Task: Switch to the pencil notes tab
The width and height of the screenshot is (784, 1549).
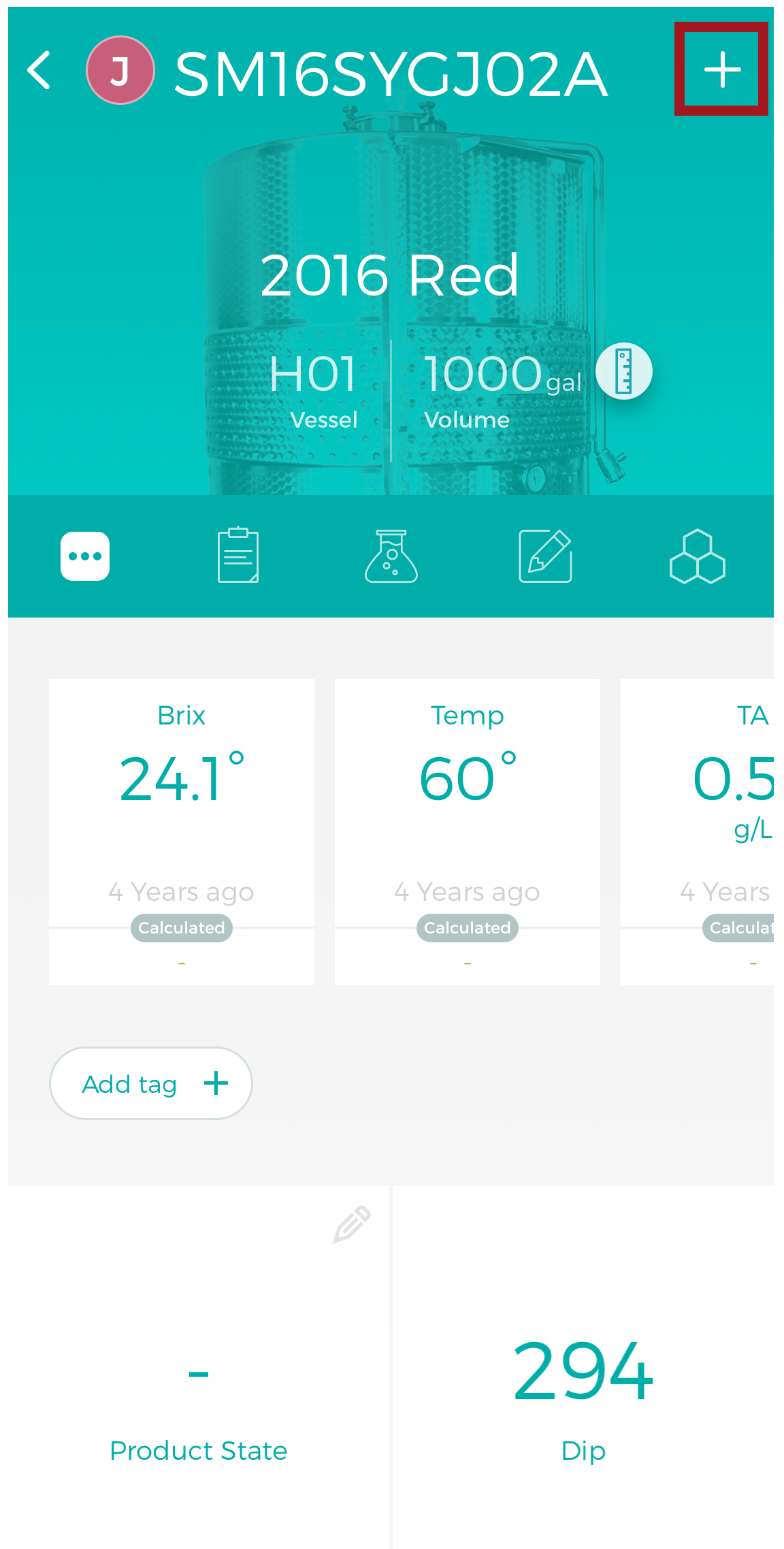Action: coord(545,556)
